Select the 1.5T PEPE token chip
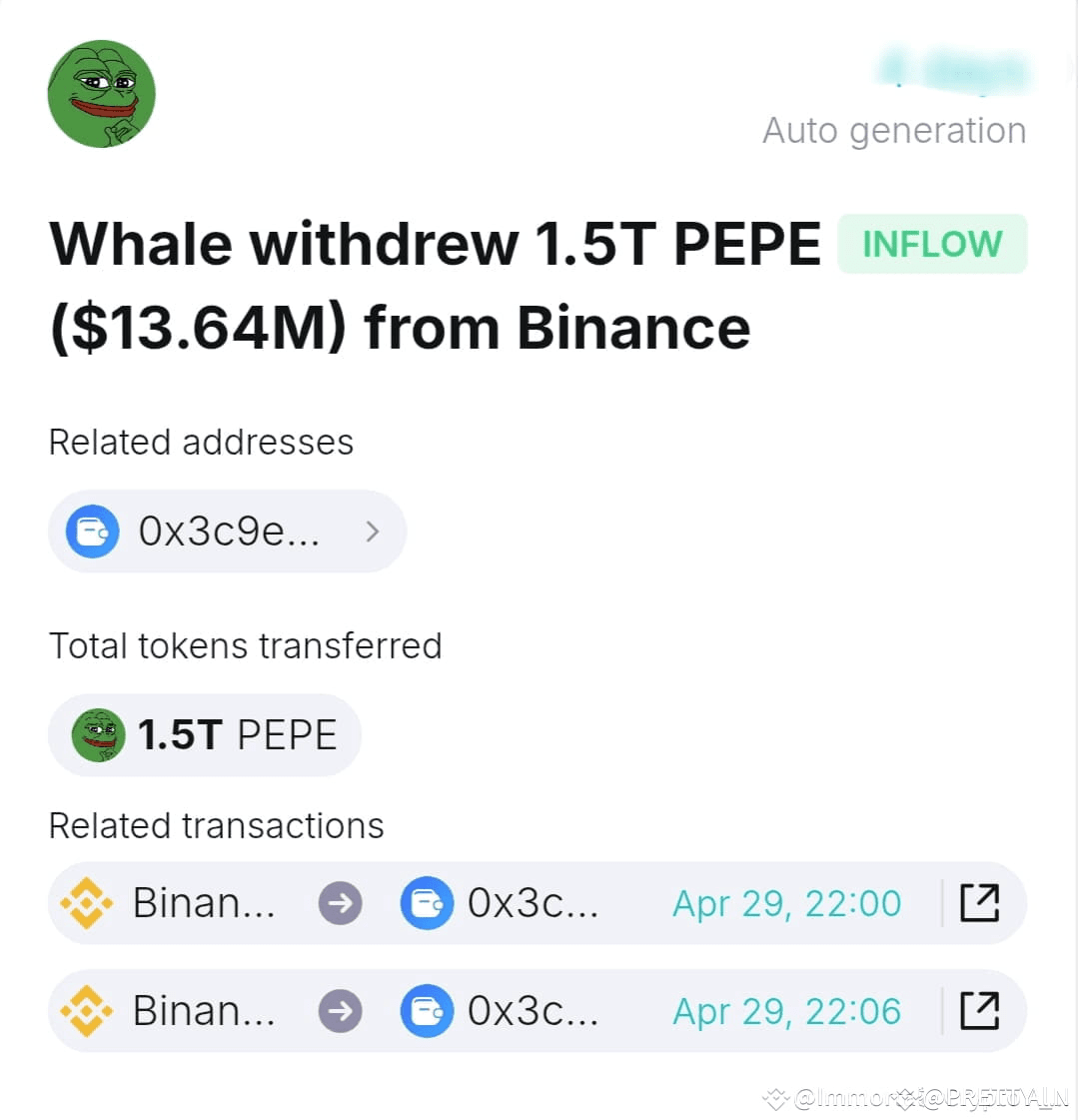Screen dimensions: 1078x1120 click(204, 734)
